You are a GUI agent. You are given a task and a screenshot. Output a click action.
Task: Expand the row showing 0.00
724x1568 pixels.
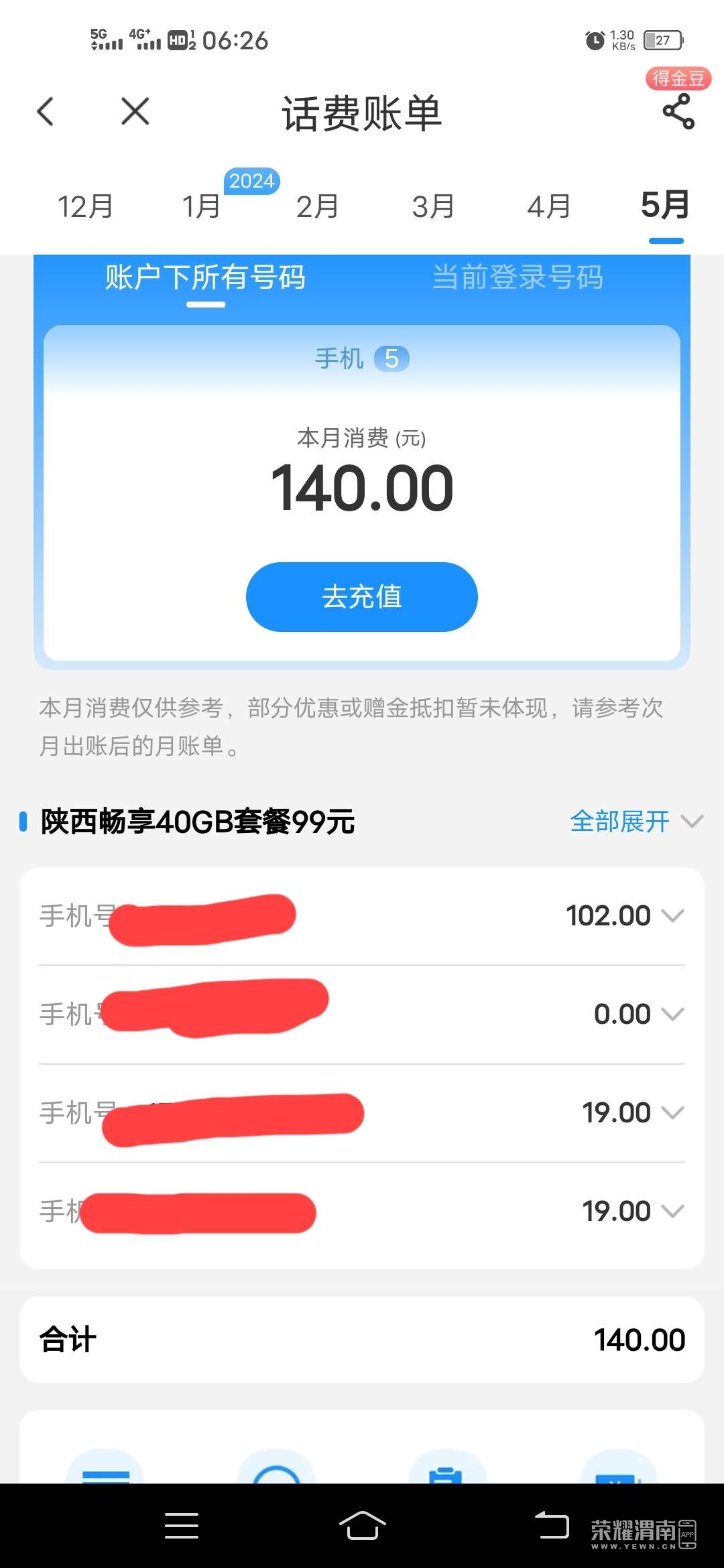[672, 1014]
